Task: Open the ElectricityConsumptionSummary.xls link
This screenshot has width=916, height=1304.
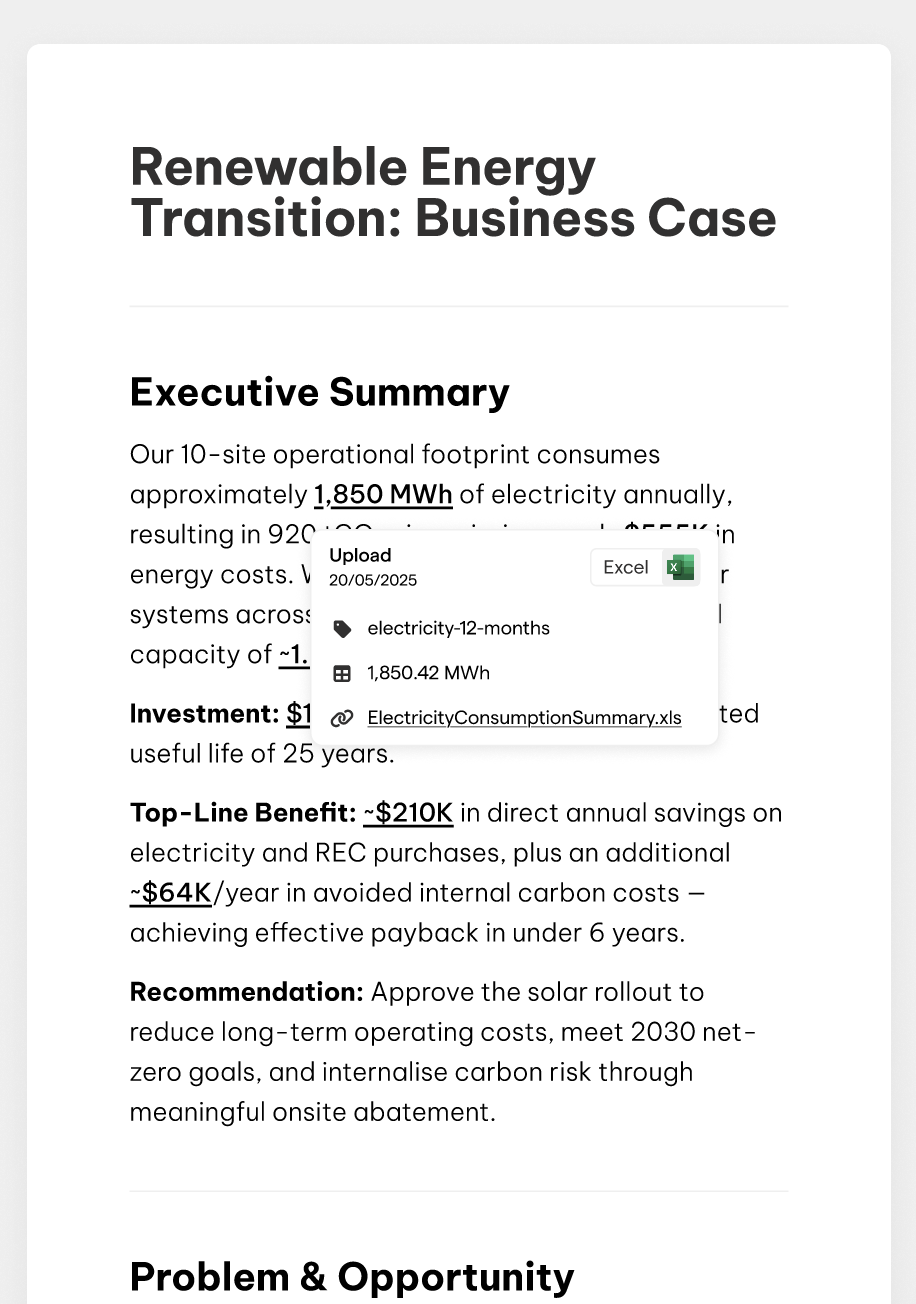Action: (x=524, y=718)
